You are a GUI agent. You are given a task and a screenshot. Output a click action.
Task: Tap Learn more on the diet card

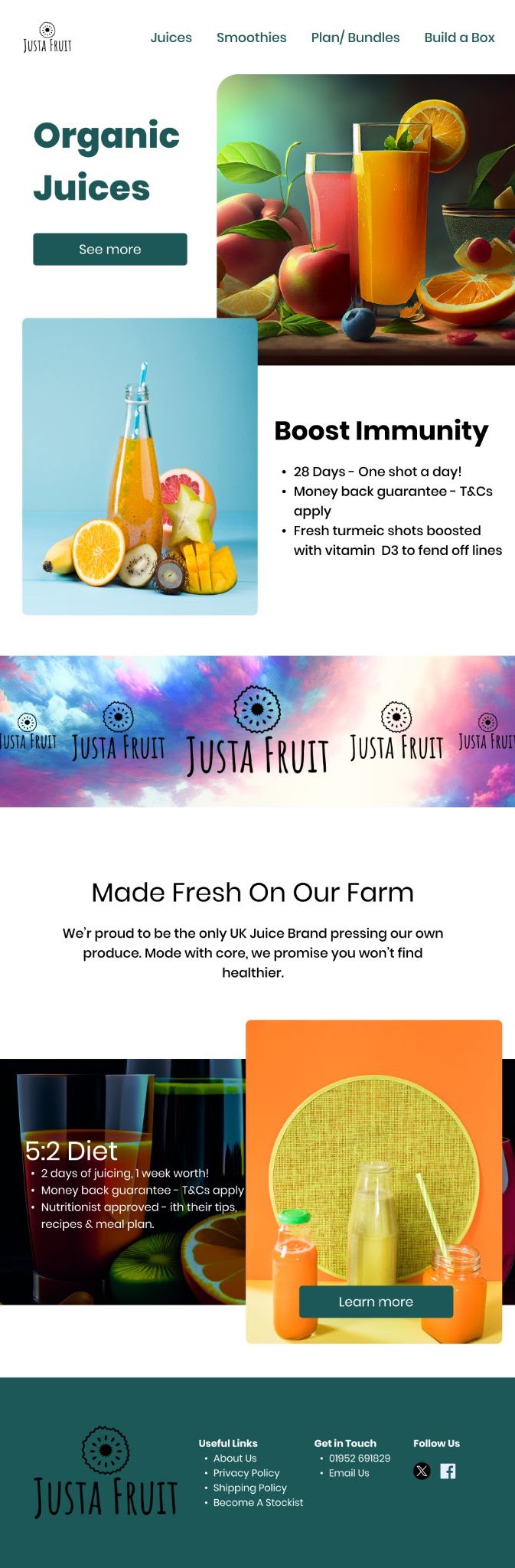click(x=376, y=1302)
